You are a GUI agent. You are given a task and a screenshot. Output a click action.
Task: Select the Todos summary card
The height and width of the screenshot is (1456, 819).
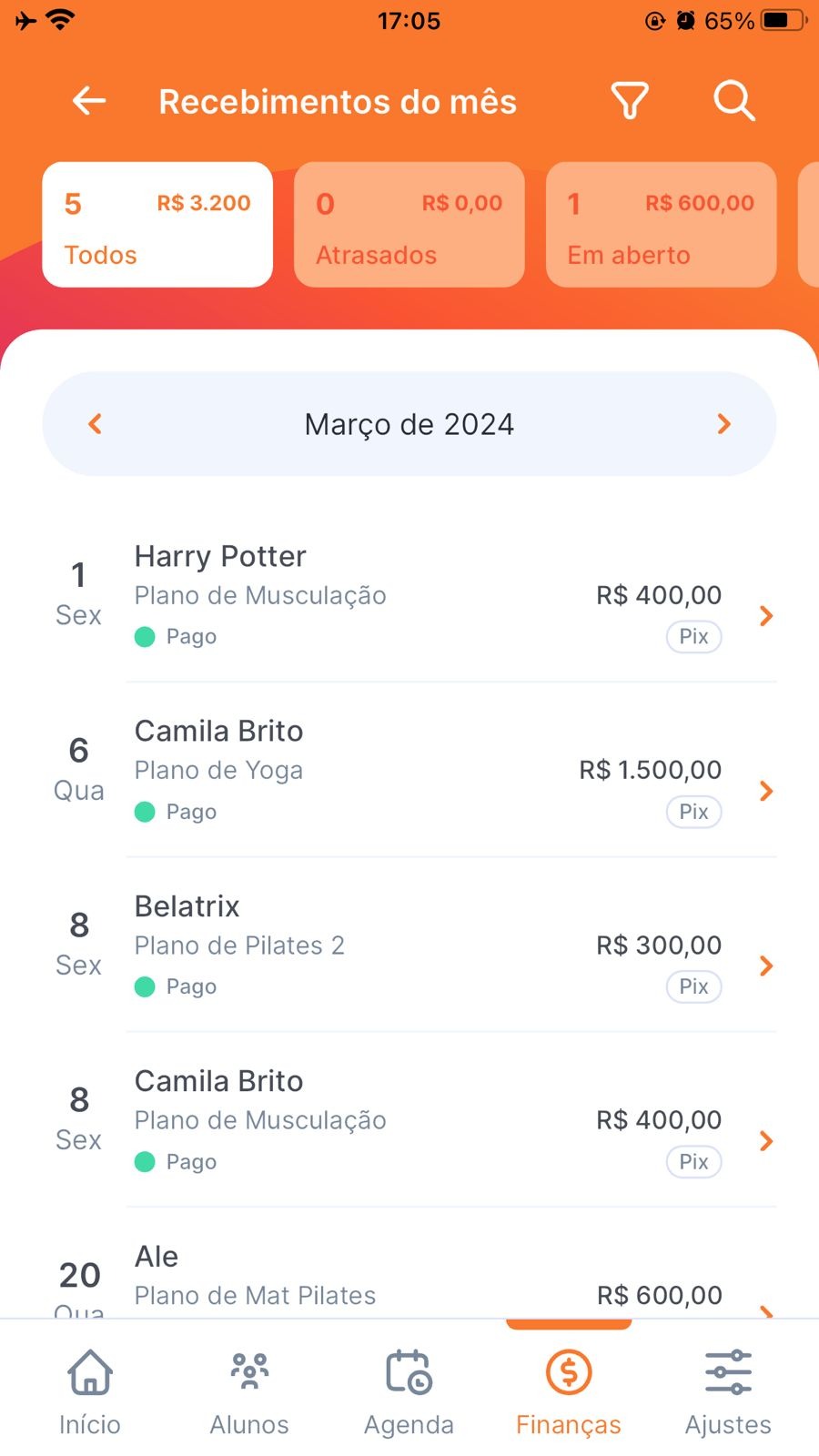pos(157,225)
